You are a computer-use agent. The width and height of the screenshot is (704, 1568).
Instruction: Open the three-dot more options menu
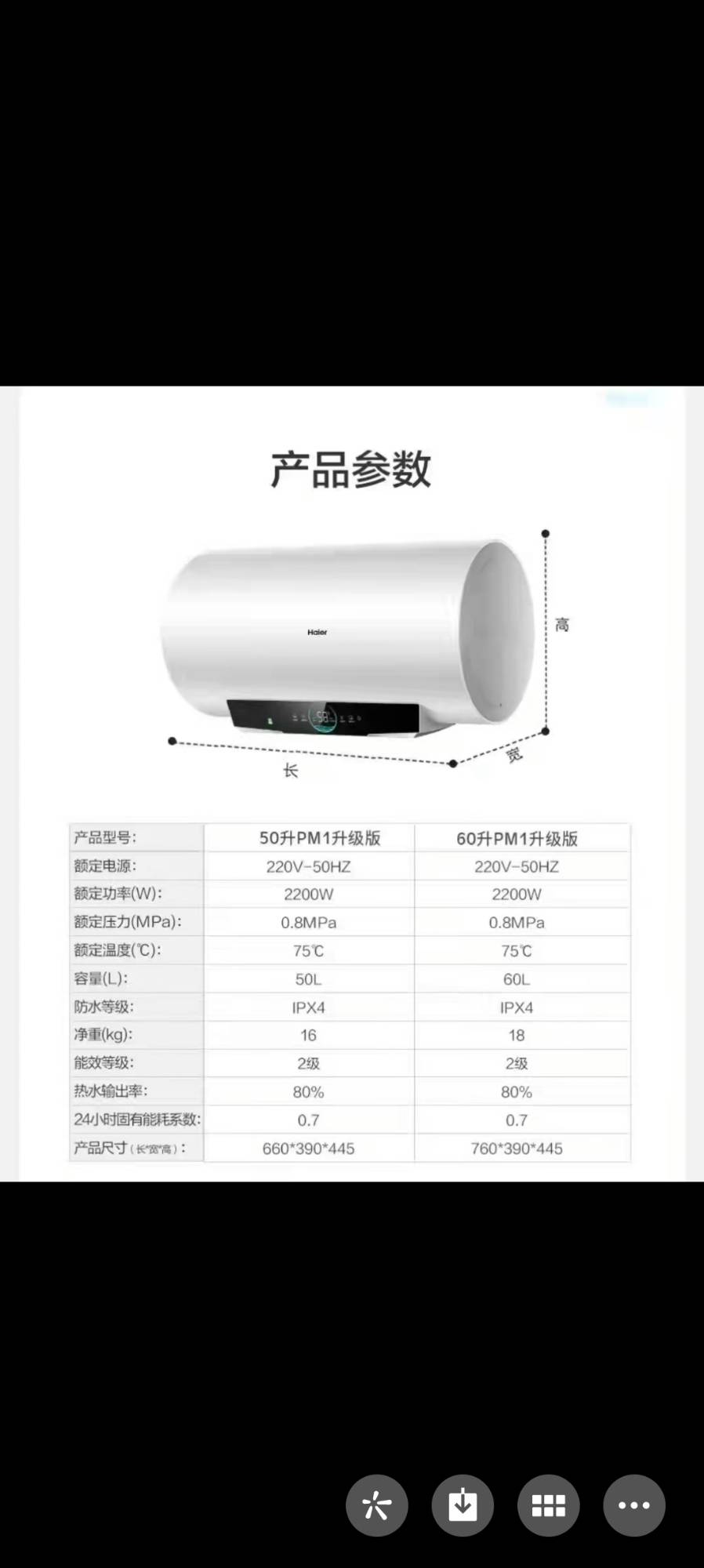(634, 1505)
